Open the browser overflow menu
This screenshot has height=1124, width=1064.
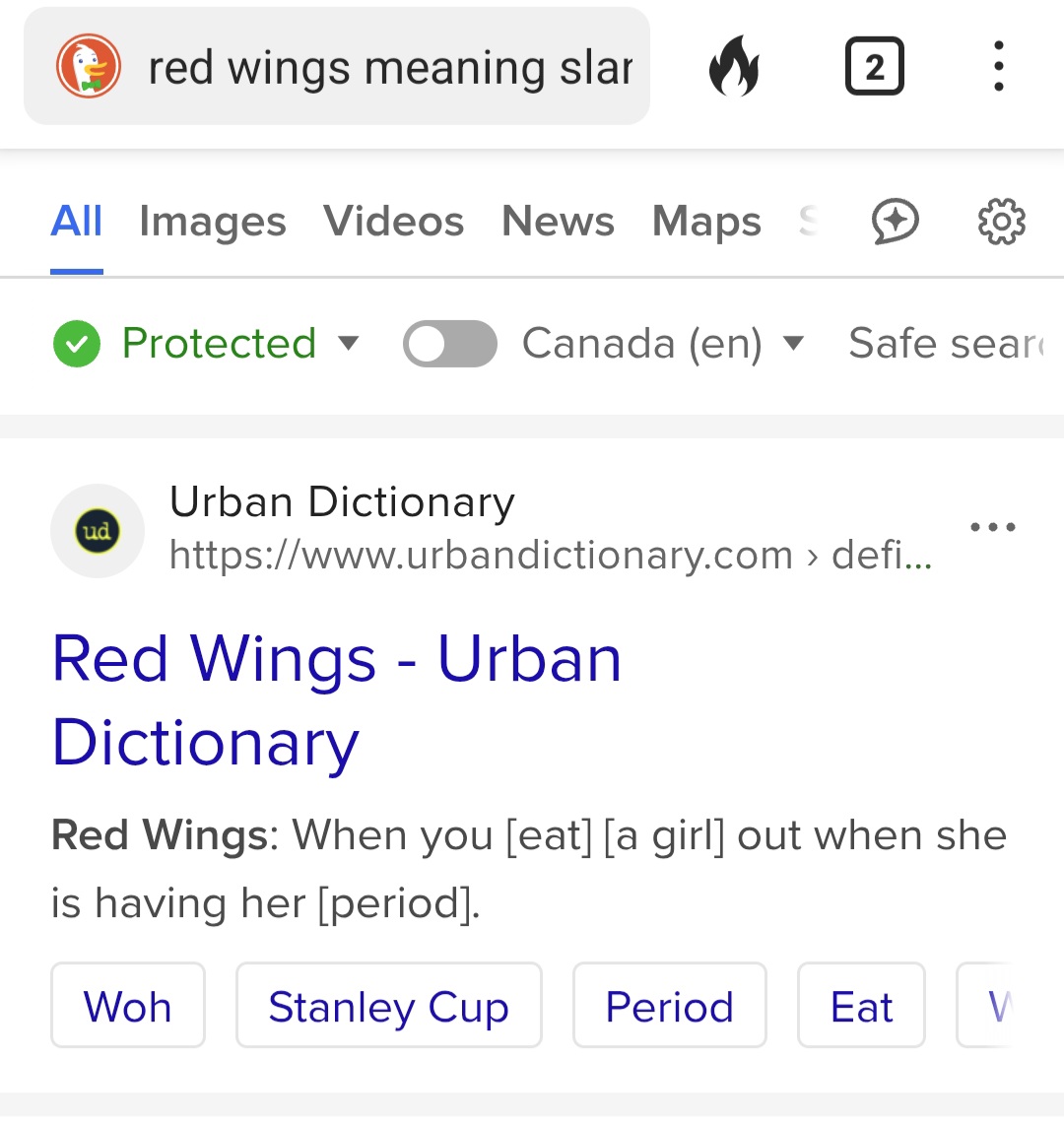pos(998,67)
